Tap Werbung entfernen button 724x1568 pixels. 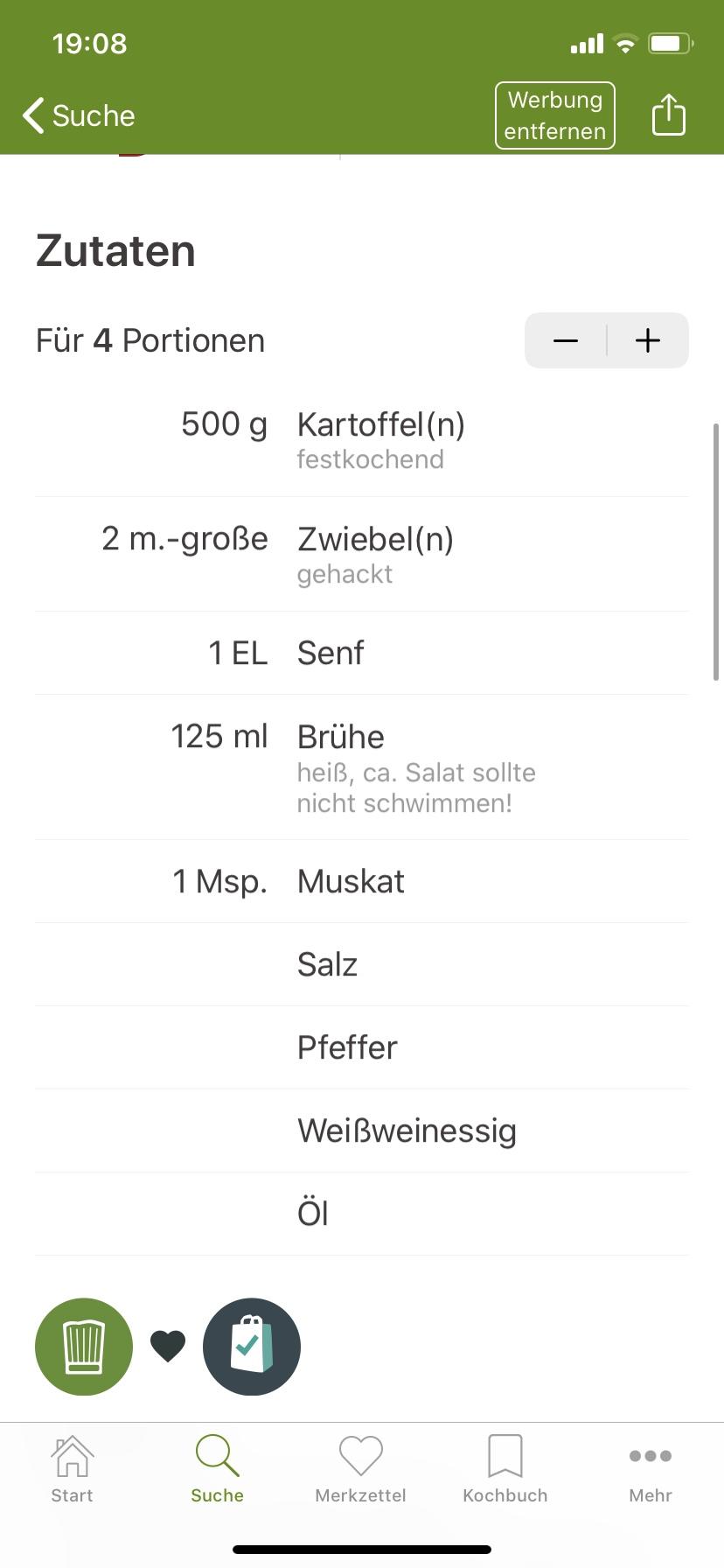click(x=554, y=115)
